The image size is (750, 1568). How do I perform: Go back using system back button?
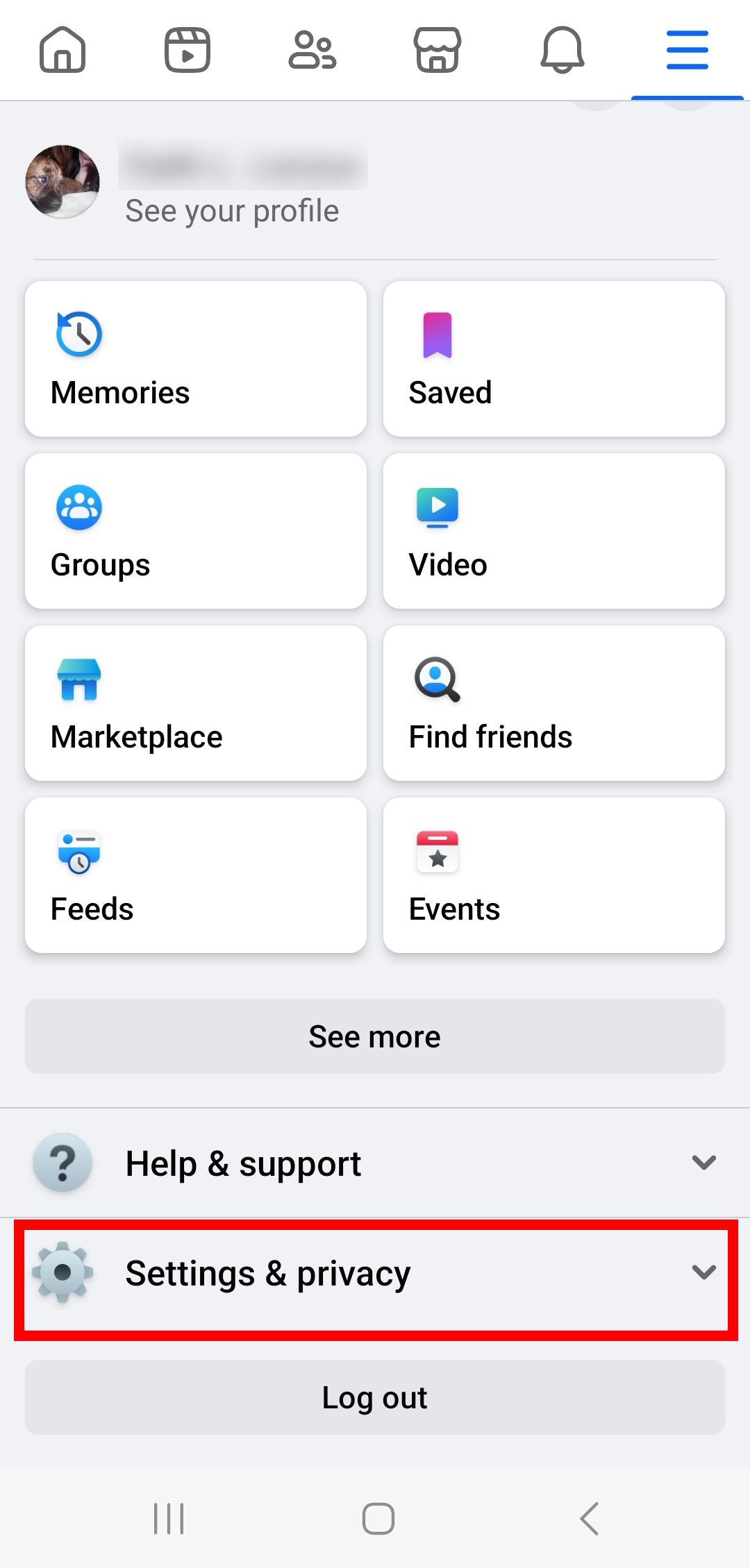(589, 1519)
